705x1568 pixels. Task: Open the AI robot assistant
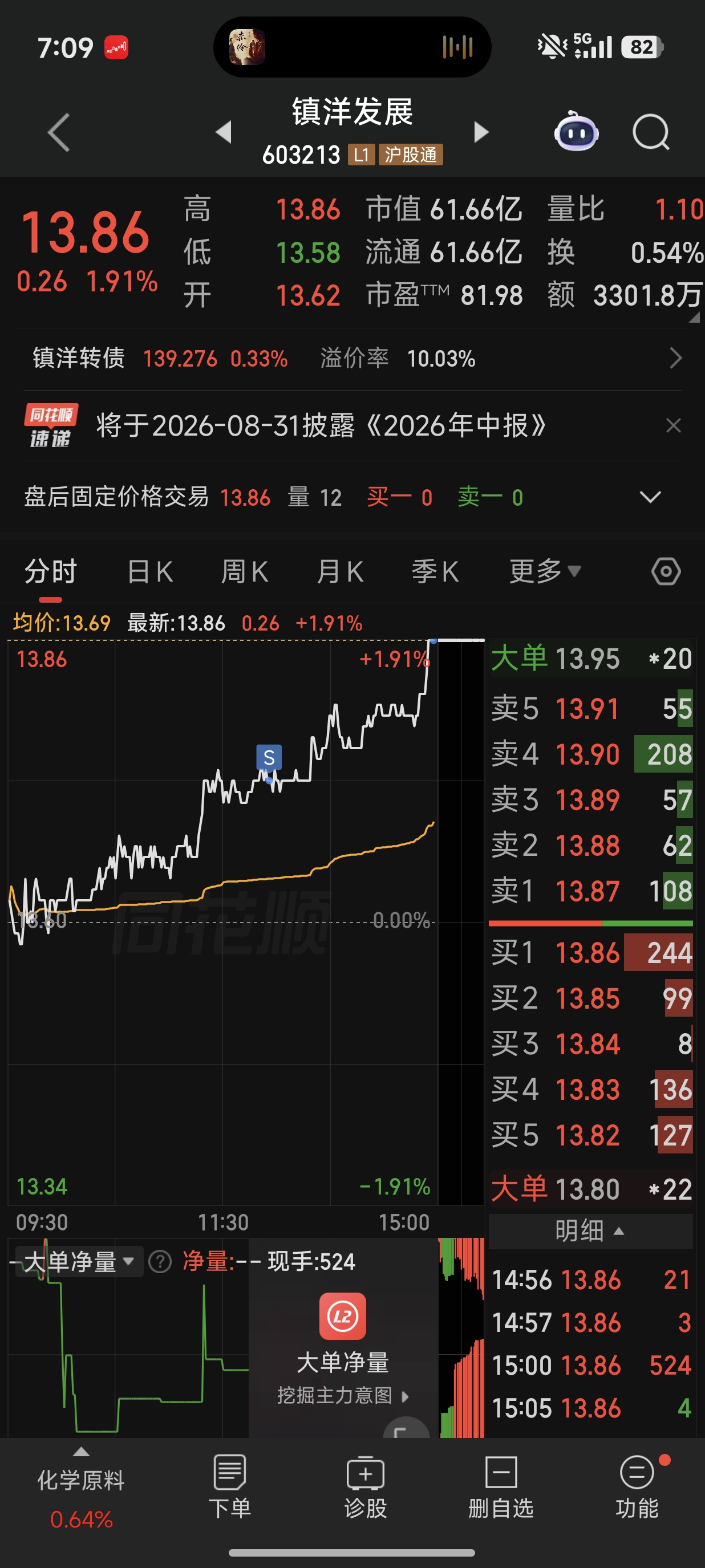click(576, 131)
